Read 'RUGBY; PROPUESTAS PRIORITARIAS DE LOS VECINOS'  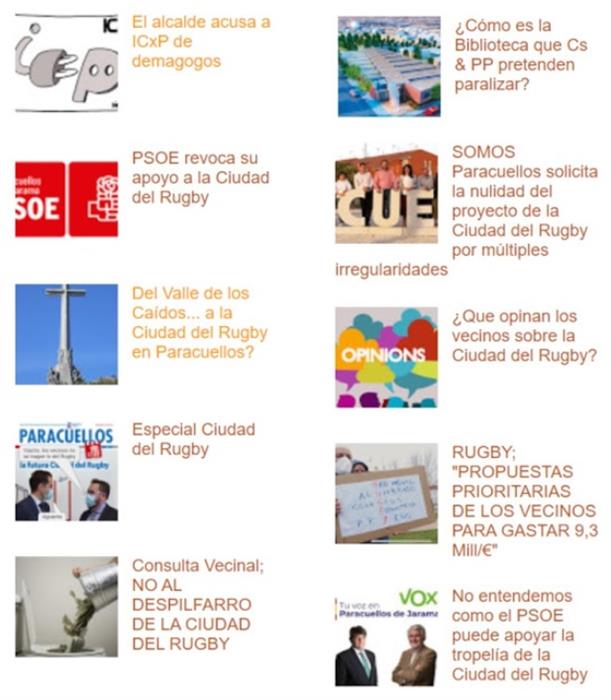[525, 501]
